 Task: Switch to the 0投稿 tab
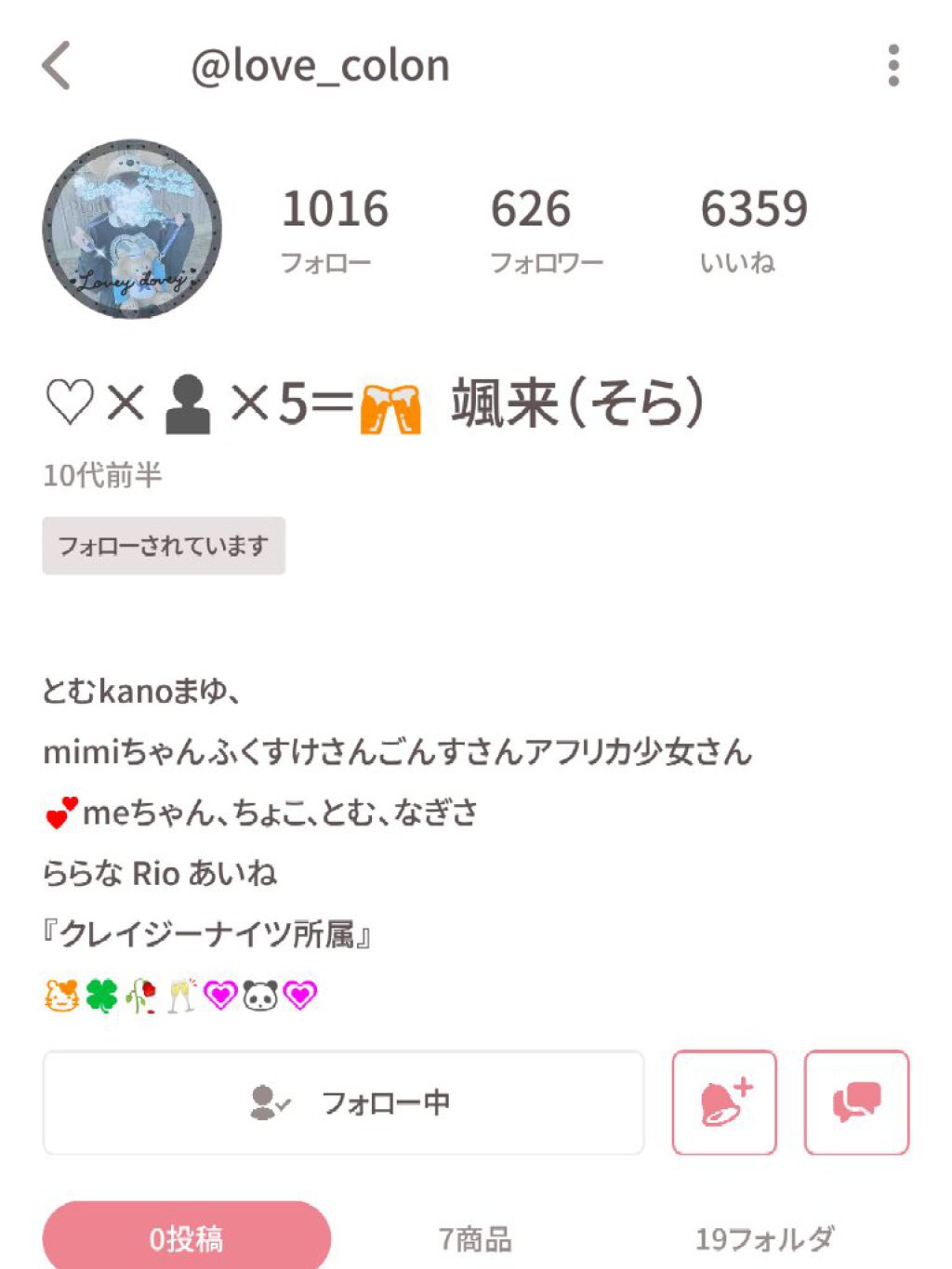click(187, 1237)
